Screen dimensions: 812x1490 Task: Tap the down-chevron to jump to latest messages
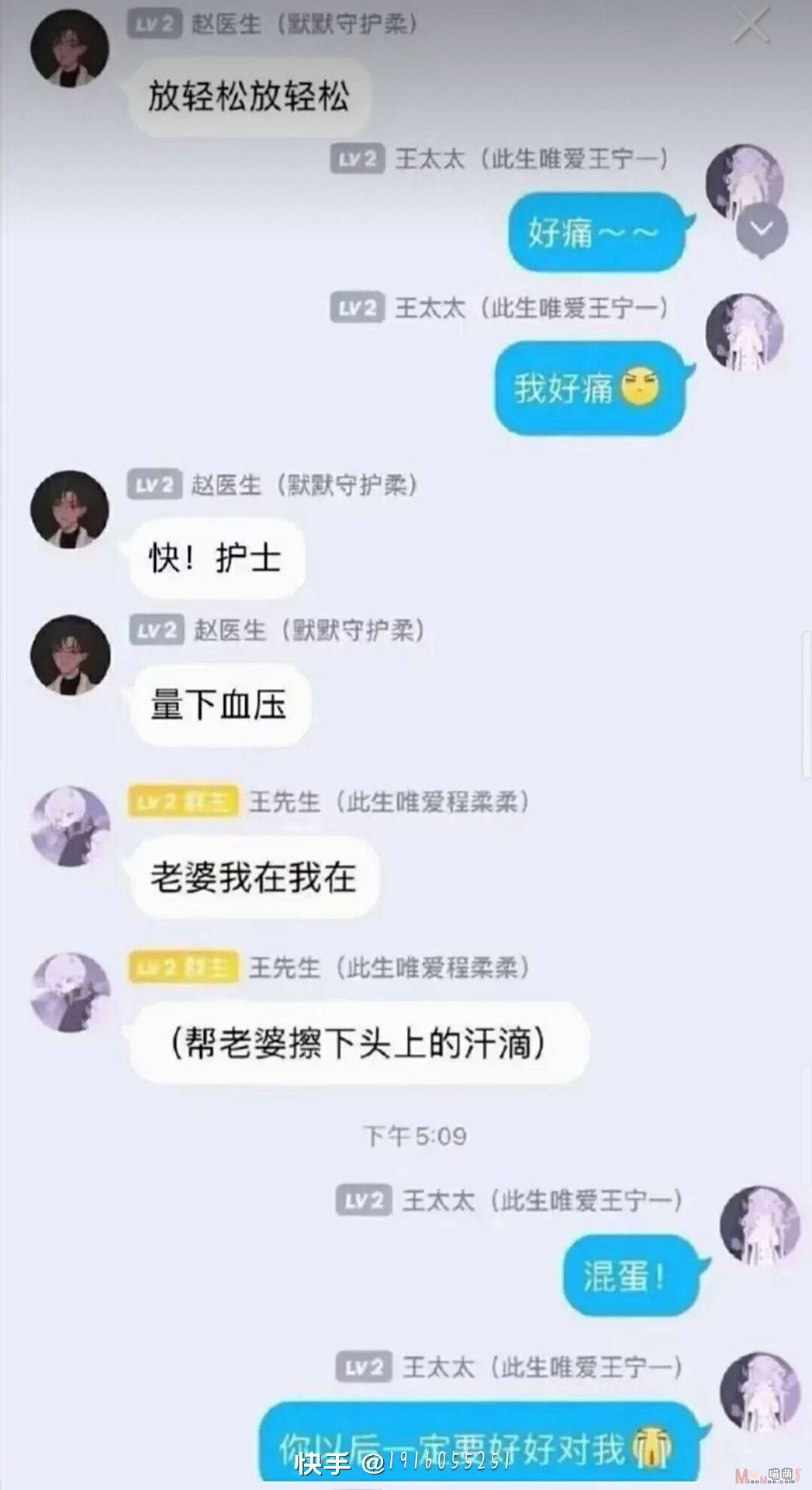click(x=762, y=229)
